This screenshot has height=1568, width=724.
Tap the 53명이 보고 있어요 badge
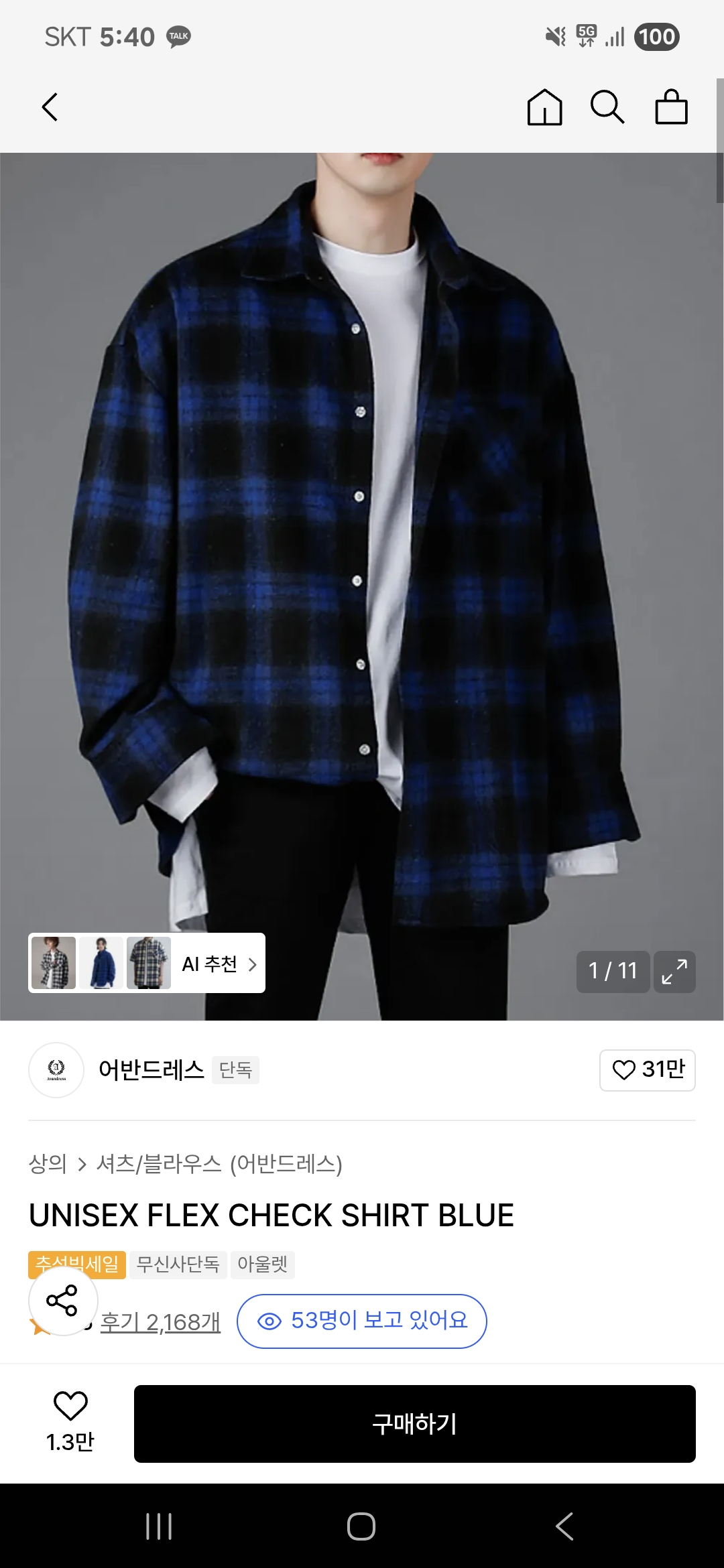pos(362,1321)
